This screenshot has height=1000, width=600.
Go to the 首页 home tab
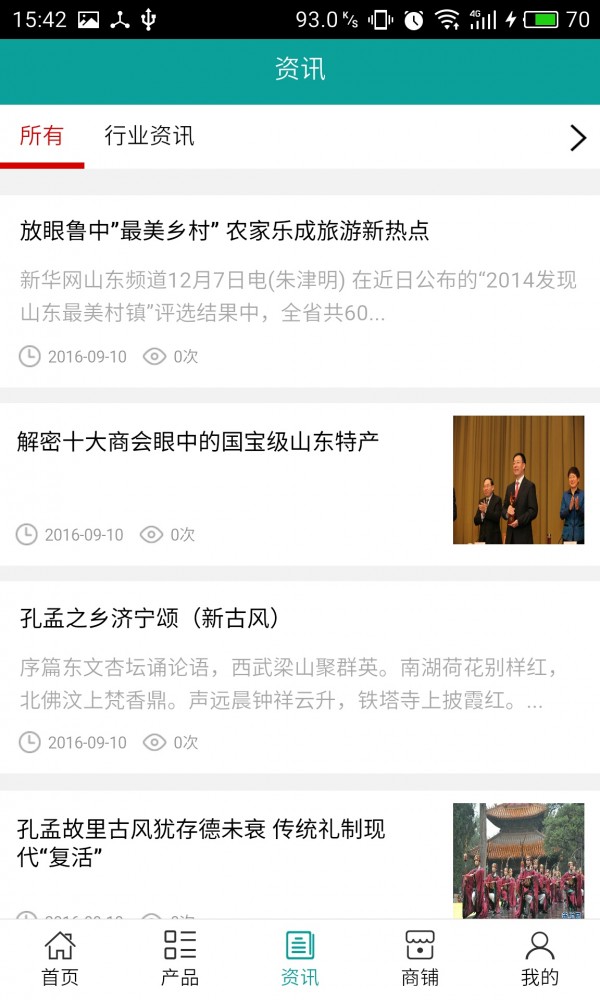pyautogui.click(x=60, y=959)
